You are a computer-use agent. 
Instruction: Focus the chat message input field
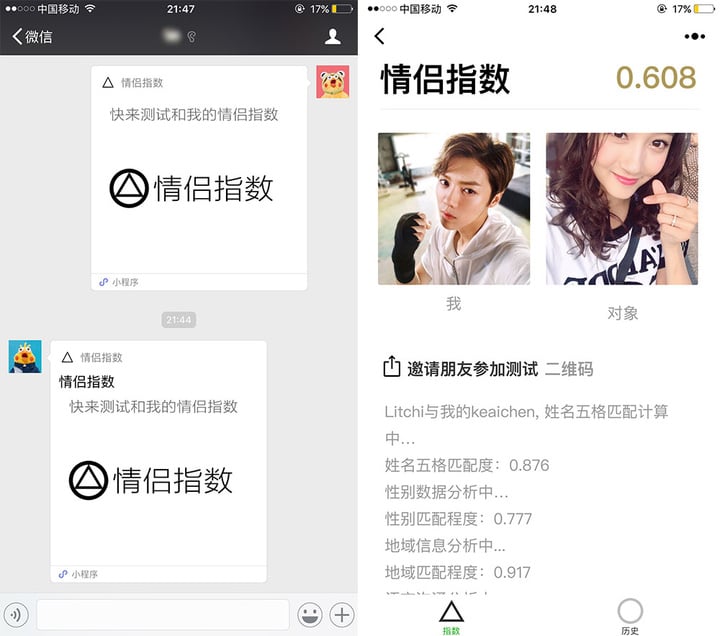162,614
